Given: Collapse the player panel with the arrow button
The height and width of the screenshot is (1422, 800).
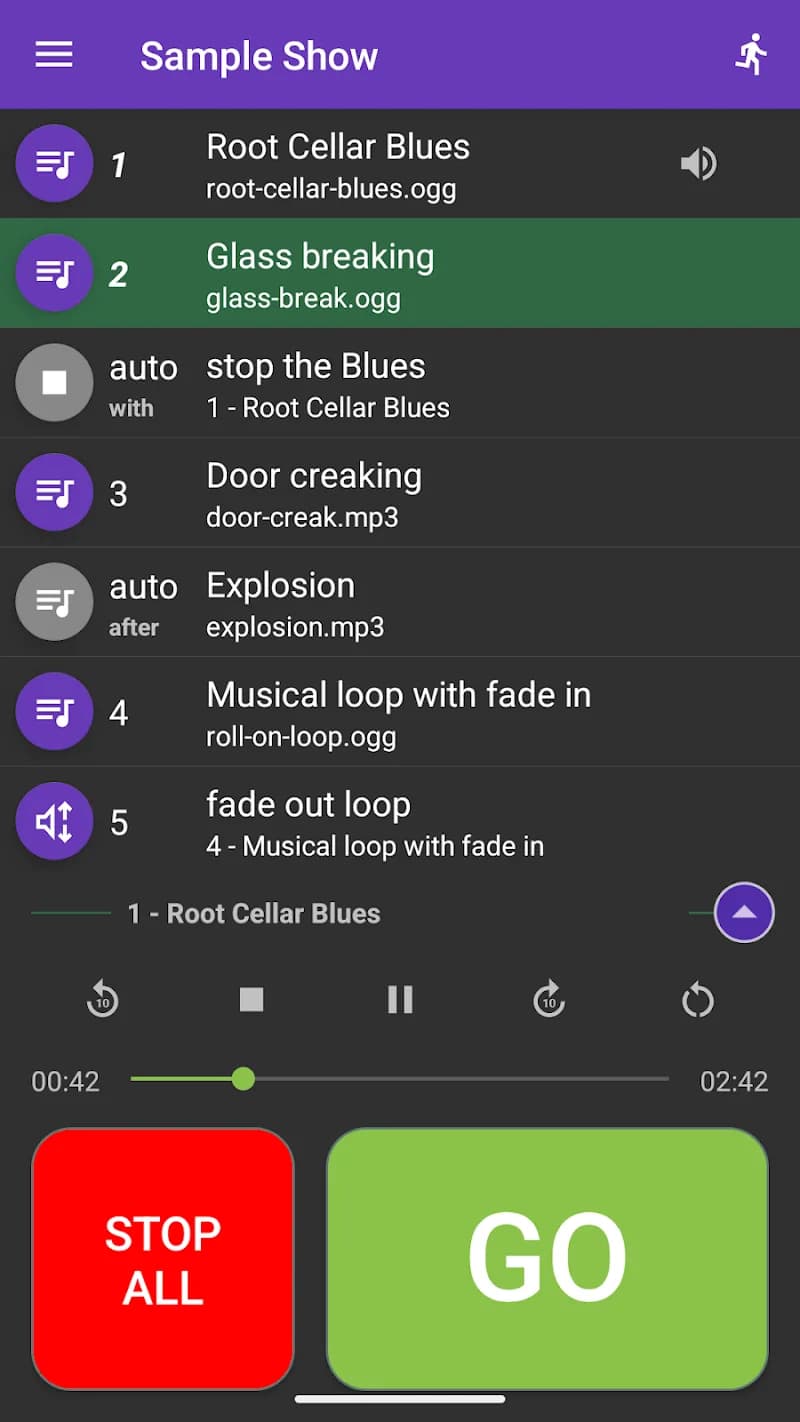Looking at the screenshot, I should click(744, 912).
